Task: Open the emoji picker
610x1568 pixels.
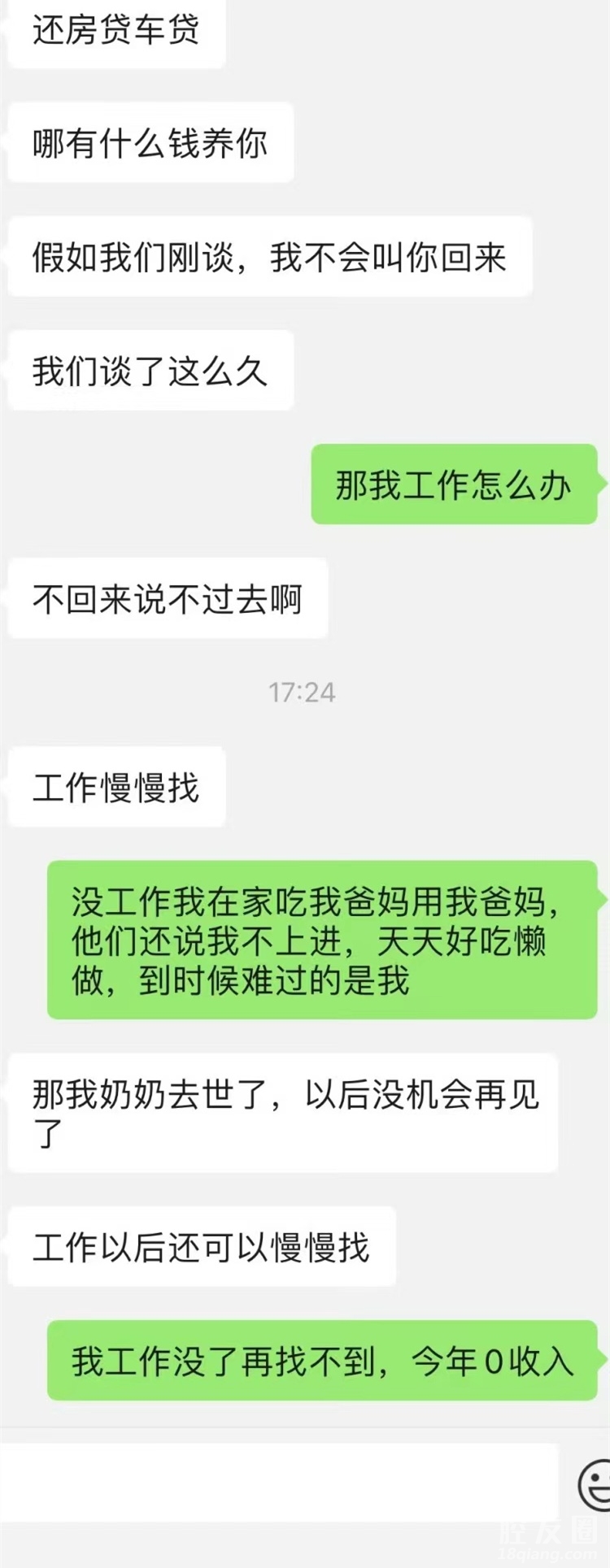Action: point(595,1484)
